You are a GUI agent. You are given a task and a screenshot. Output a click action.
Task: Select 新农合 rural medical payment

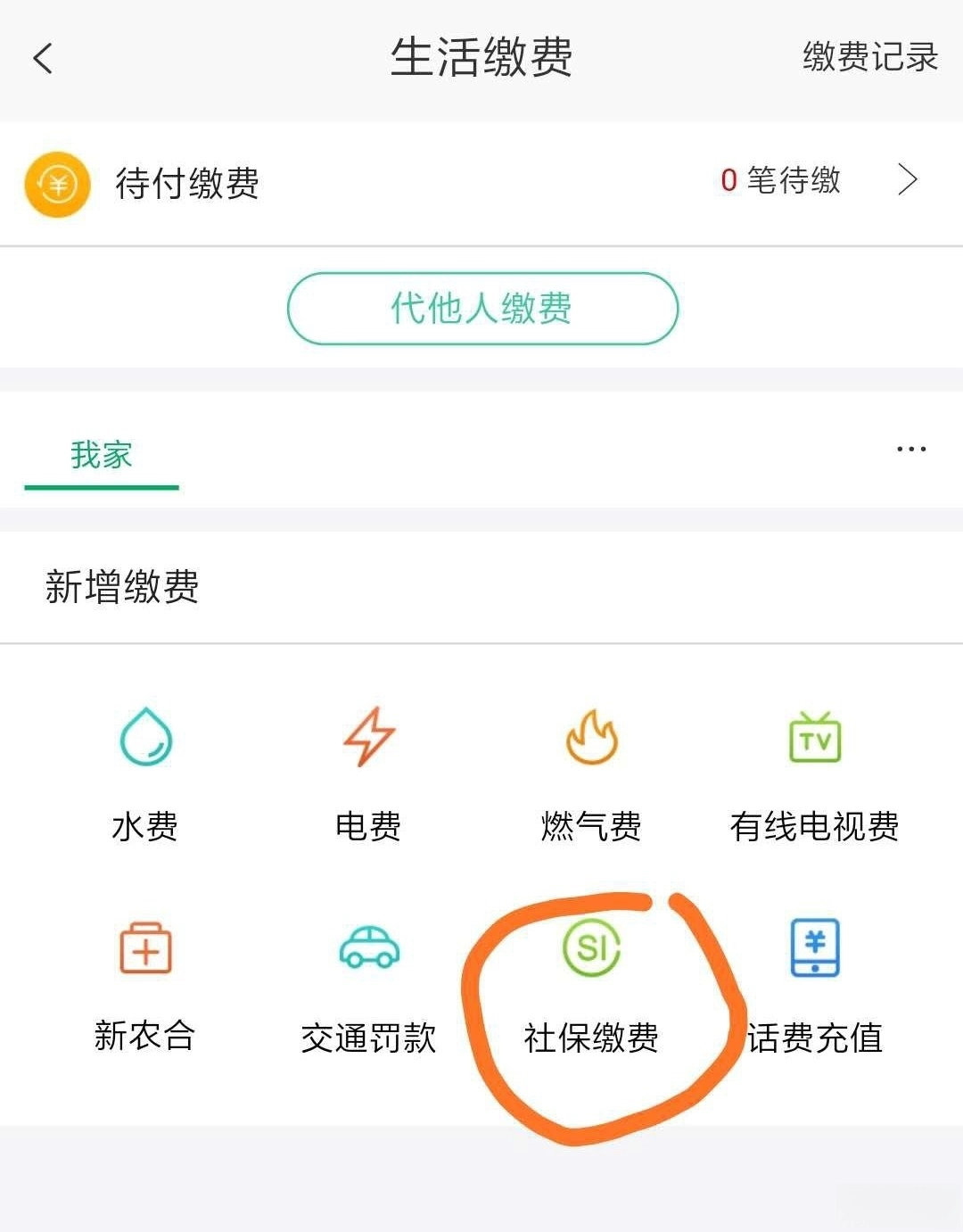(x=145, y=981)
